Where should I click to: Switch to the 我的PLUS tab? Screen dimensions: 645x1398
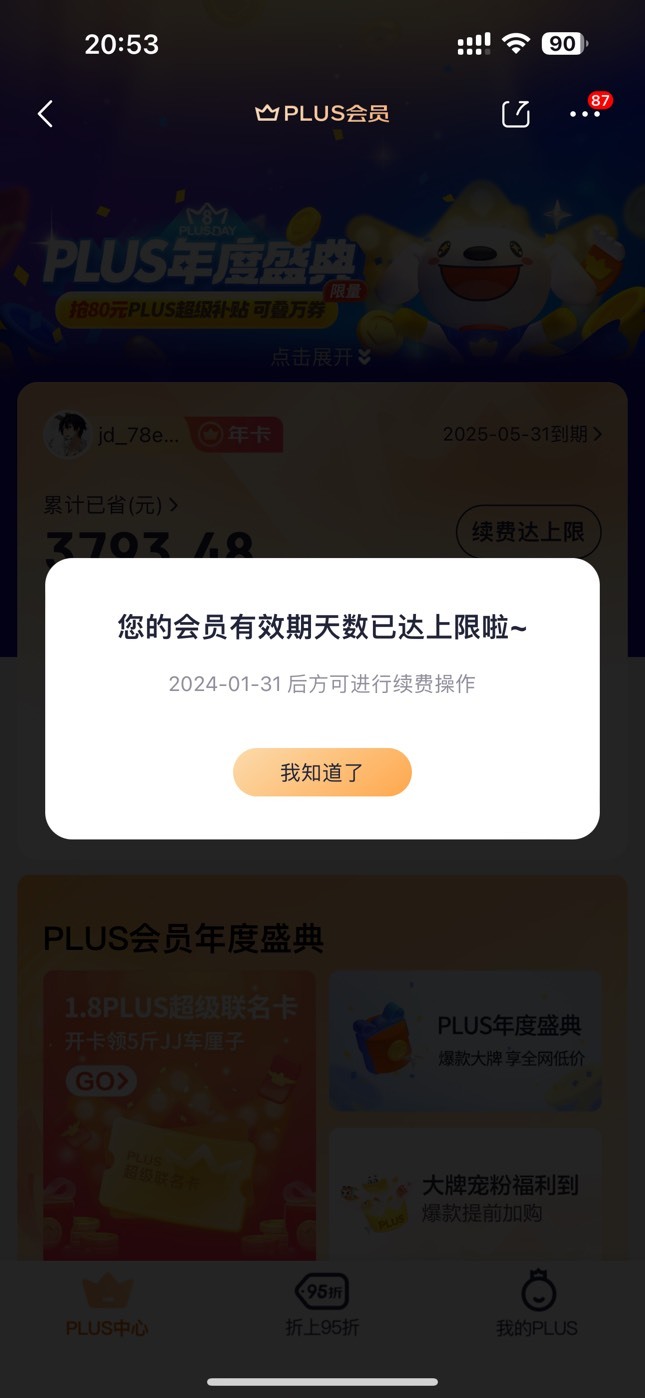pyautogui.click(x=537, y=1306)
